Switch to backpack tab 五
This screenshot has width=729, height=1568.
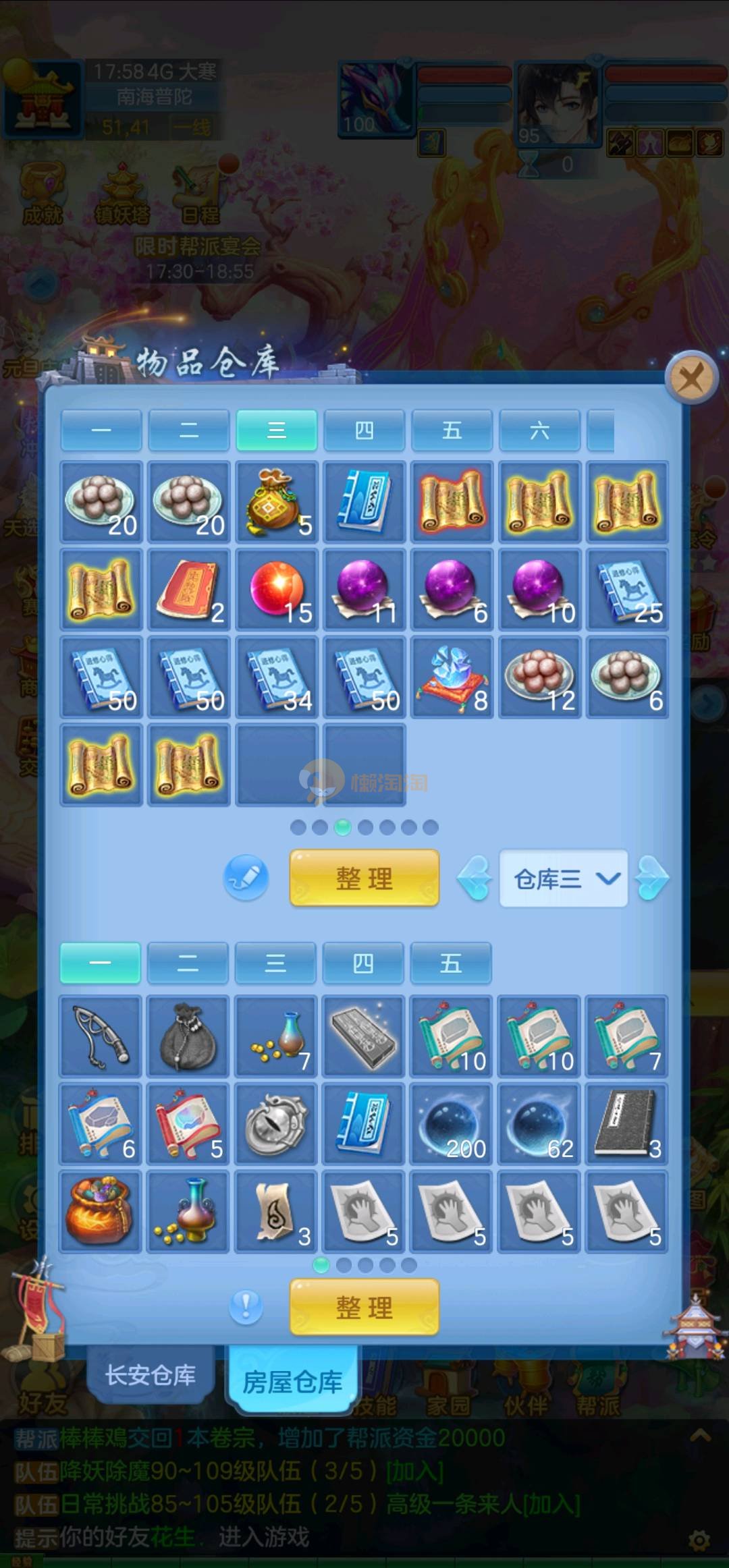[450, 963]
